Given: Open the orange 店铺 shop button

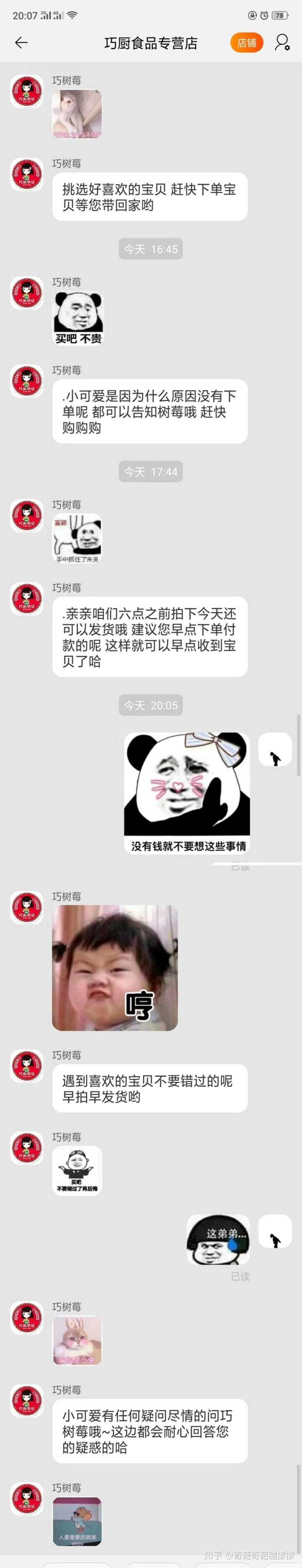Looking at the screenshot, I should (247, 43).
